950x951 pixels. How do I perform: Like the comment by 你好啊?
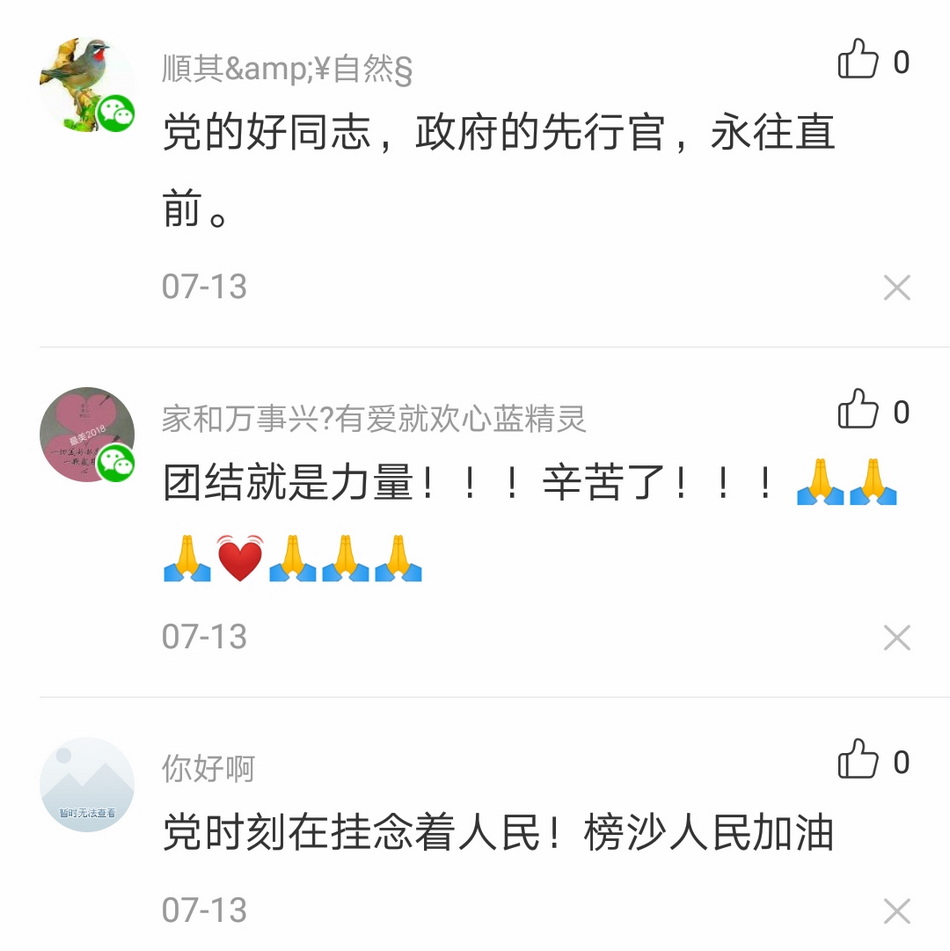858,760
